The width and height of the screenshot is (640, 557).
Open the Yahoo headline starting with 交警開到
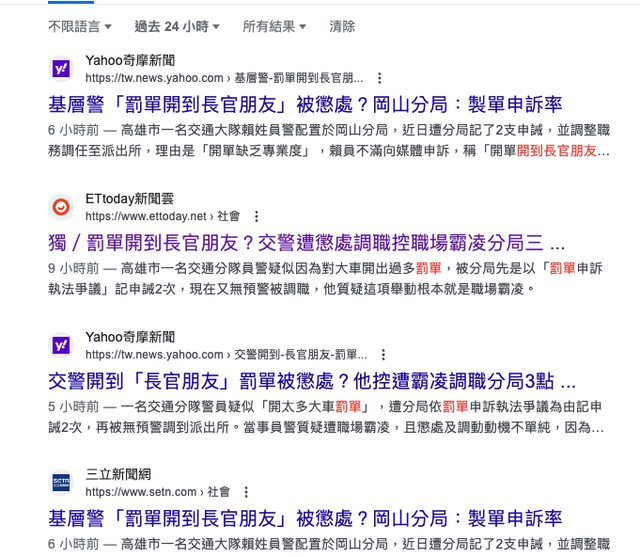tap(312, 381)
